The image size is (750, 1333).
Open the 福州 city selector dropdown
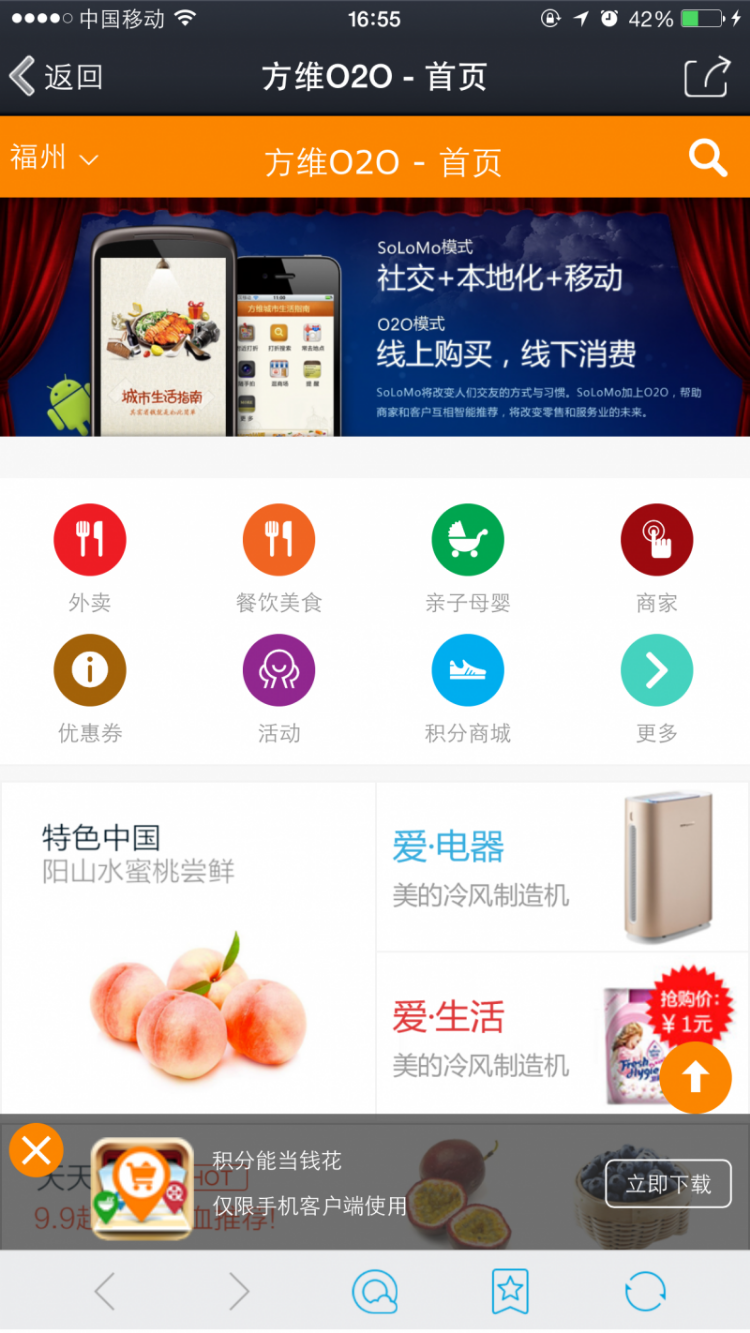coord(53,158)
